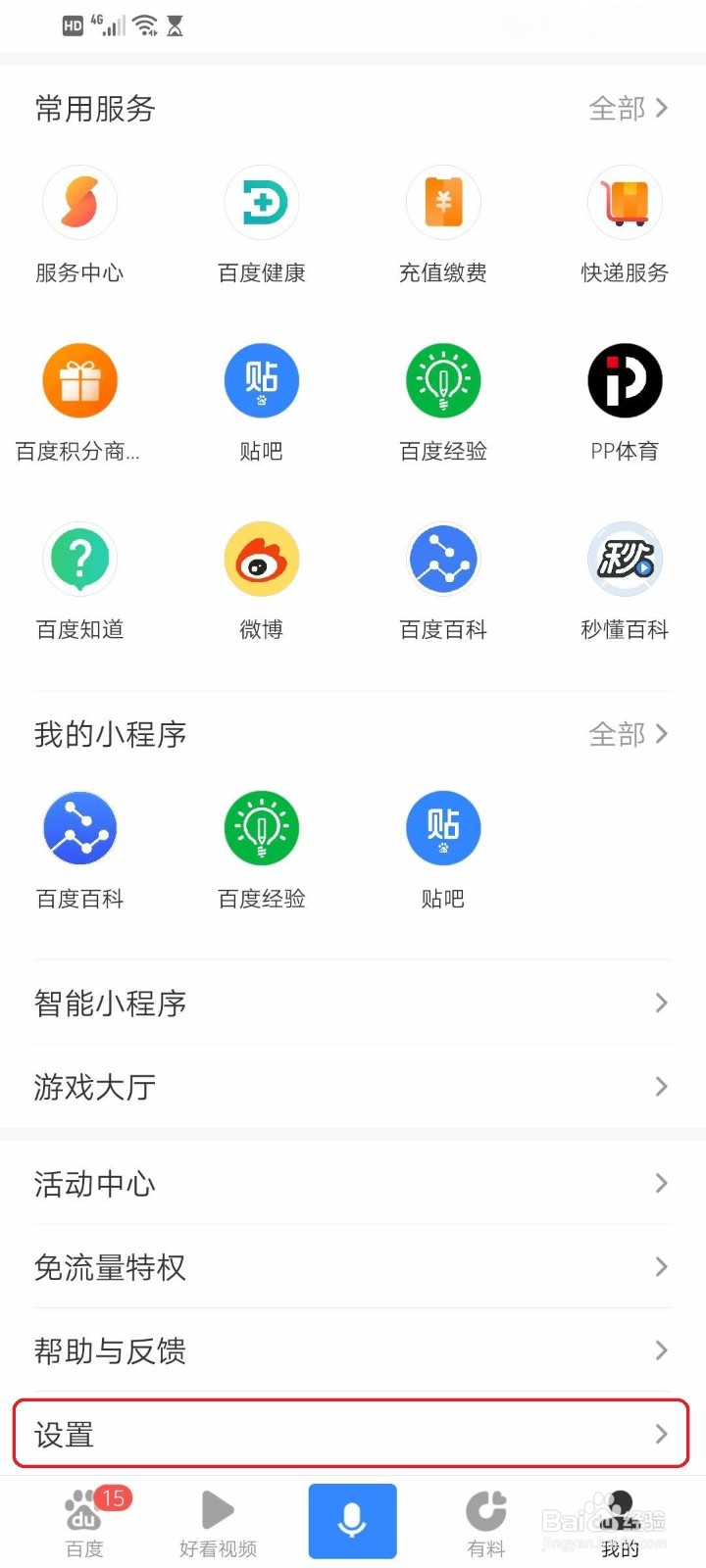Launch the 快递服务 delivery icon

coord(625,203)
